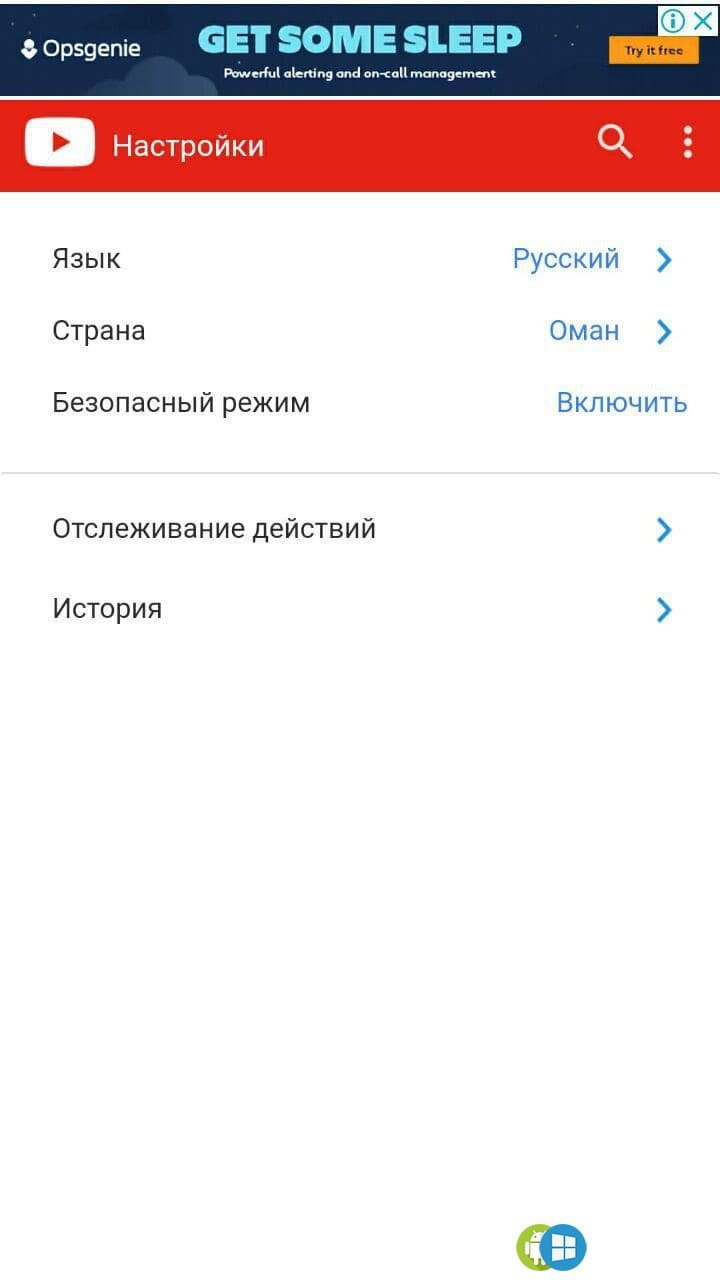This screenshot has width=720, height=1280.
Task: Open the ad info icon
Action: pos(673,20)
